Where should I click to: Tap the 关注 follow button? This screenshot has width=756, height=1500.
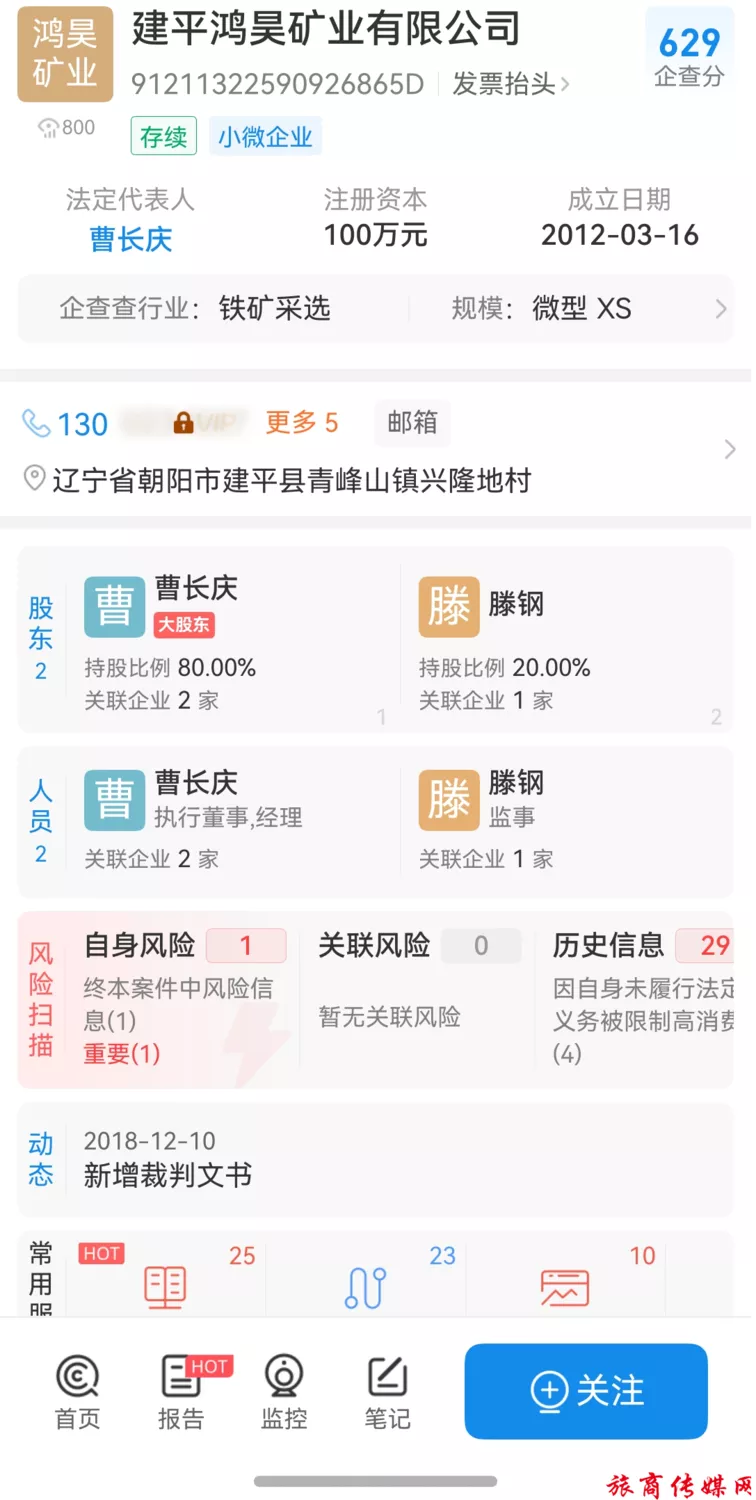point(585,1390)
